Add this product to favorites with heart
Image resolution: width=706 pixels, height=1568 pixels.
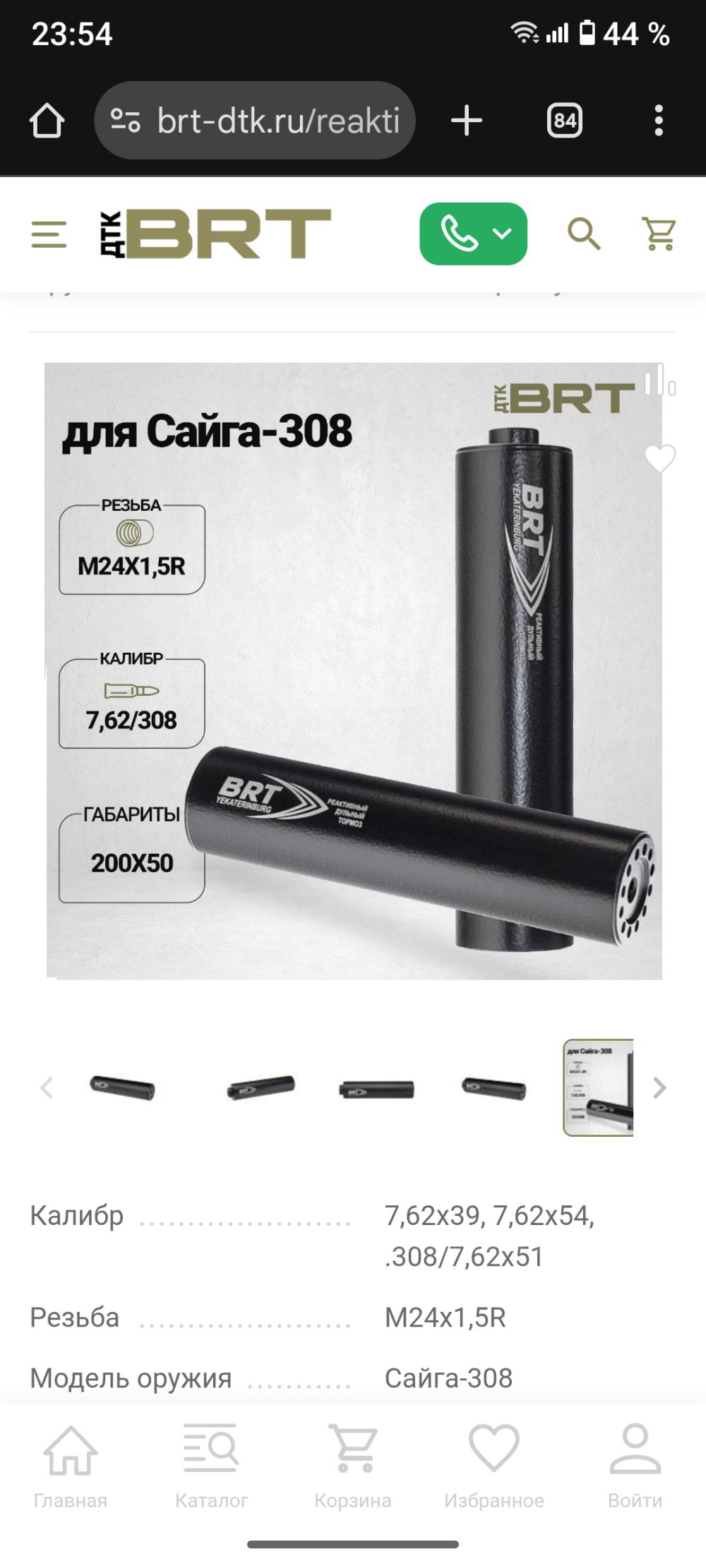tap(660, 459)
